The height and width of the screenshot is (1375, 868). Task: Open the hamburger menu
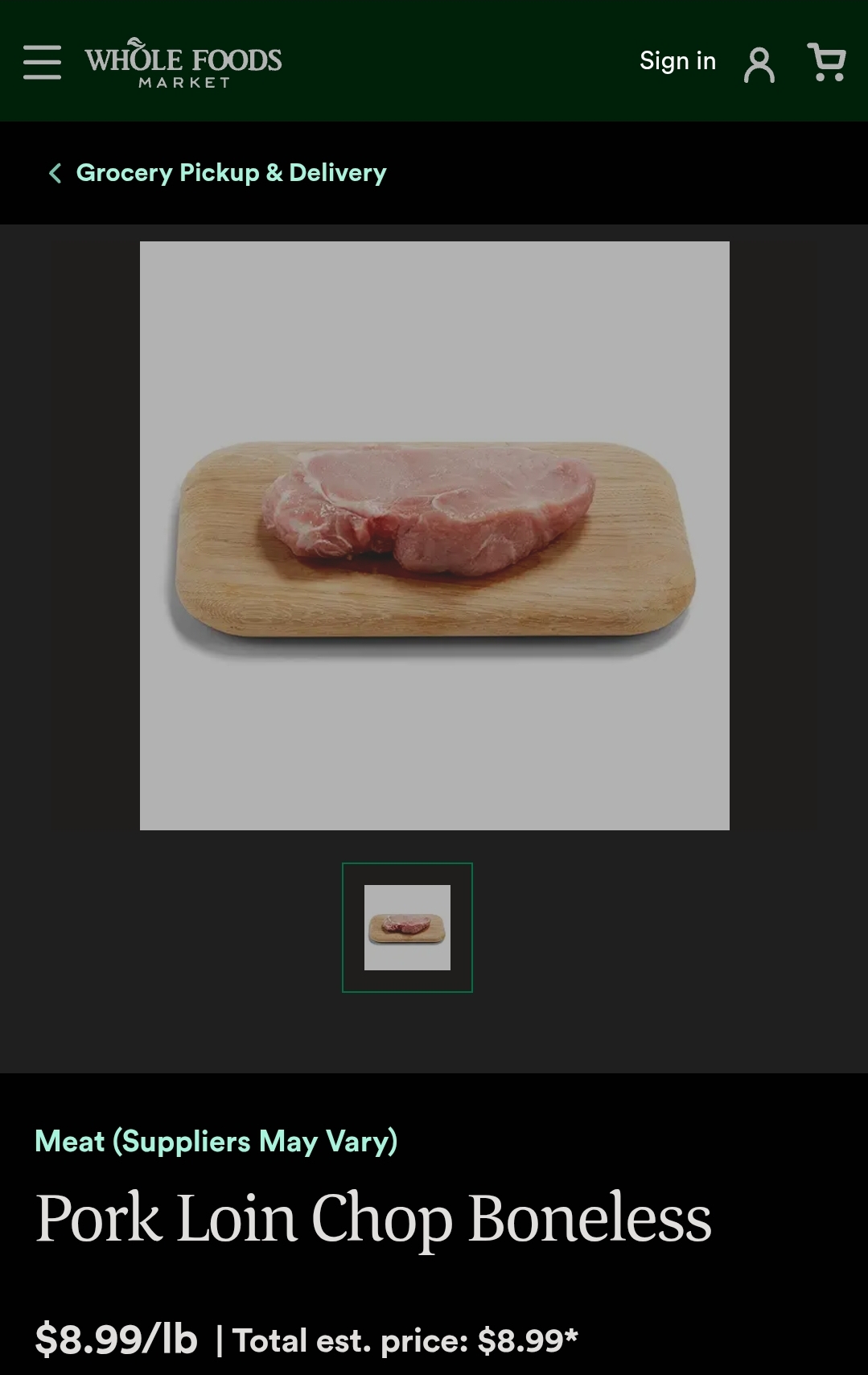[x=43, y=62]
